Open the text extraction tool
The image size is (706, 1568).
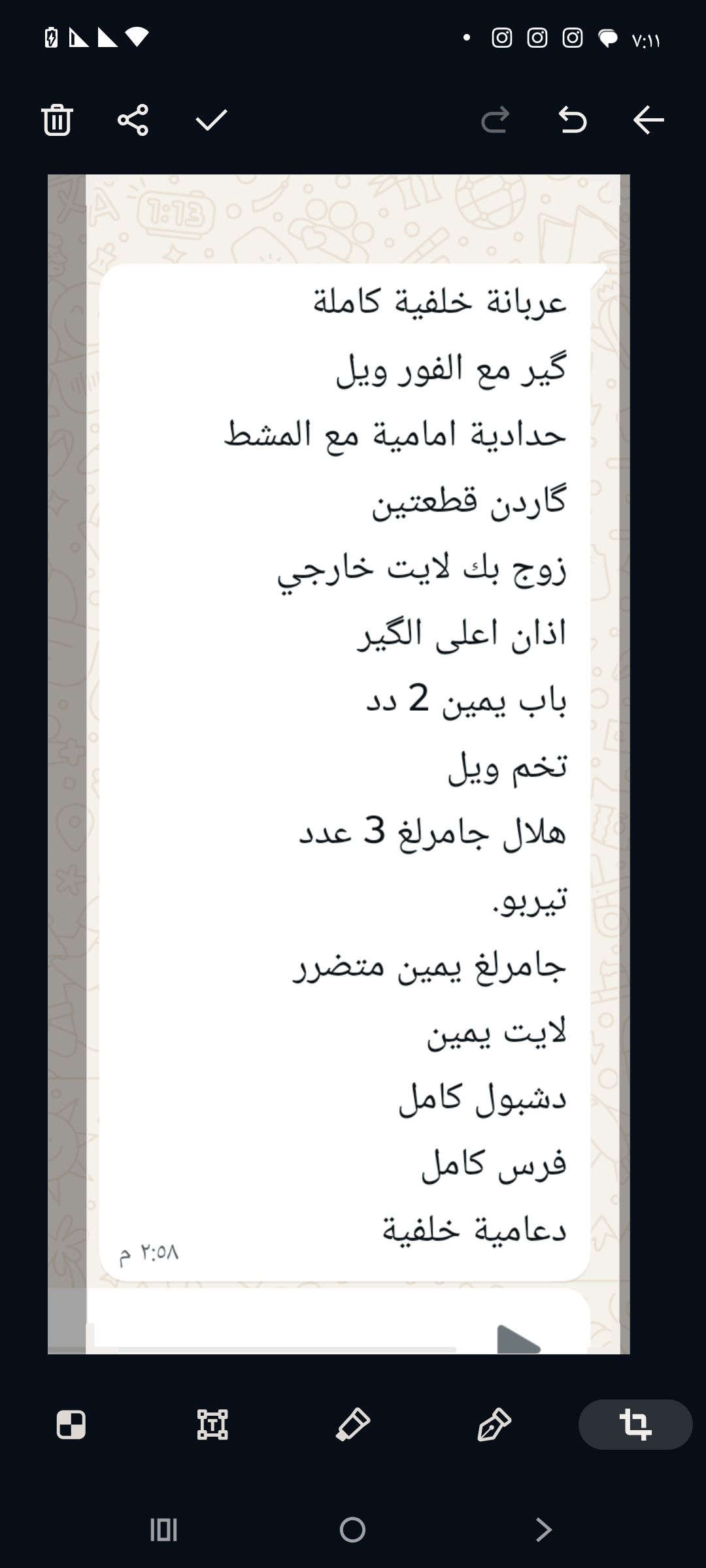(x=212, y=1424)
